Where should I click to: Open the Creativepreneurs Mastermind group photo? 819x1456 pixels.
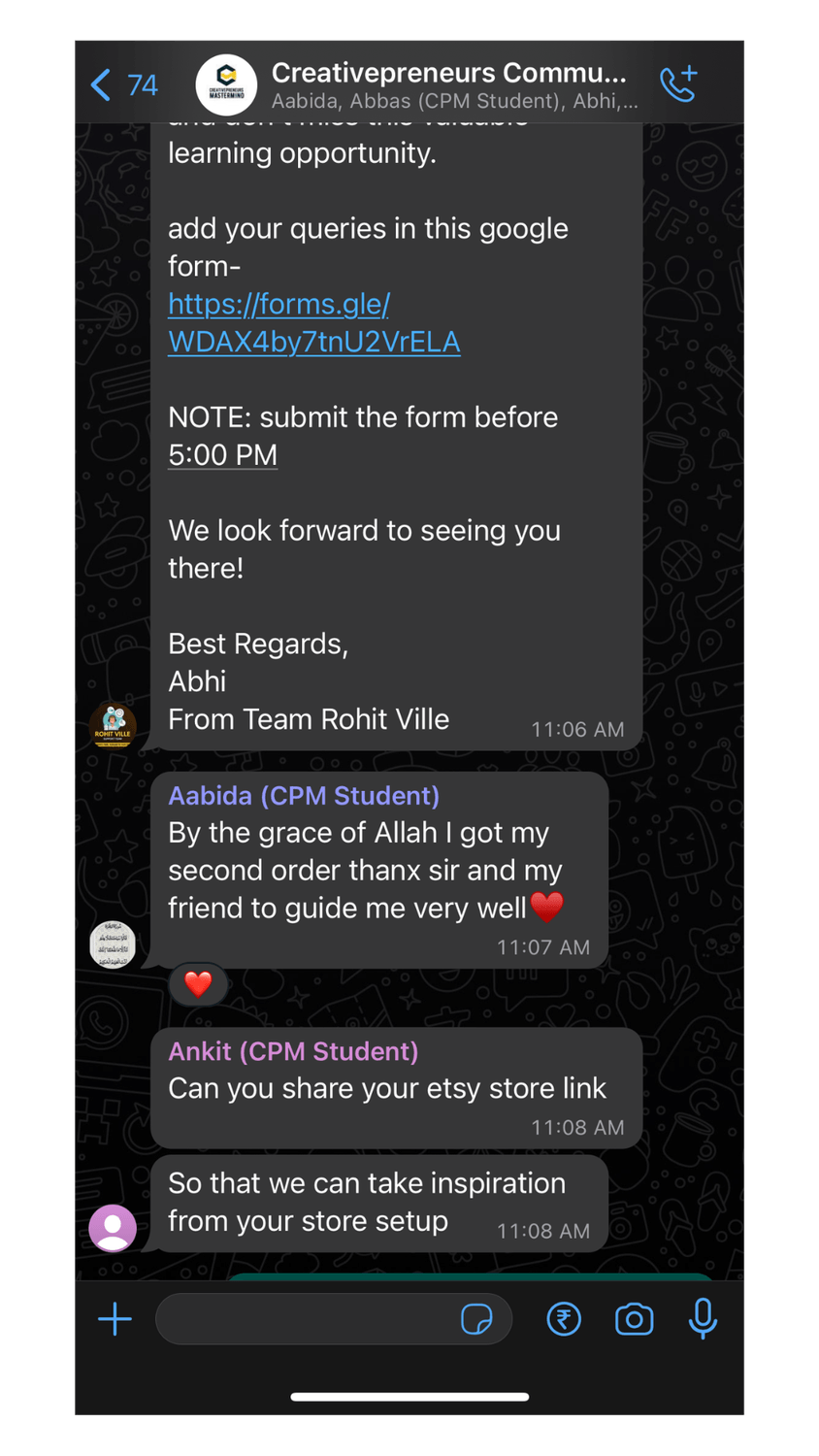(x=226, y=85)
